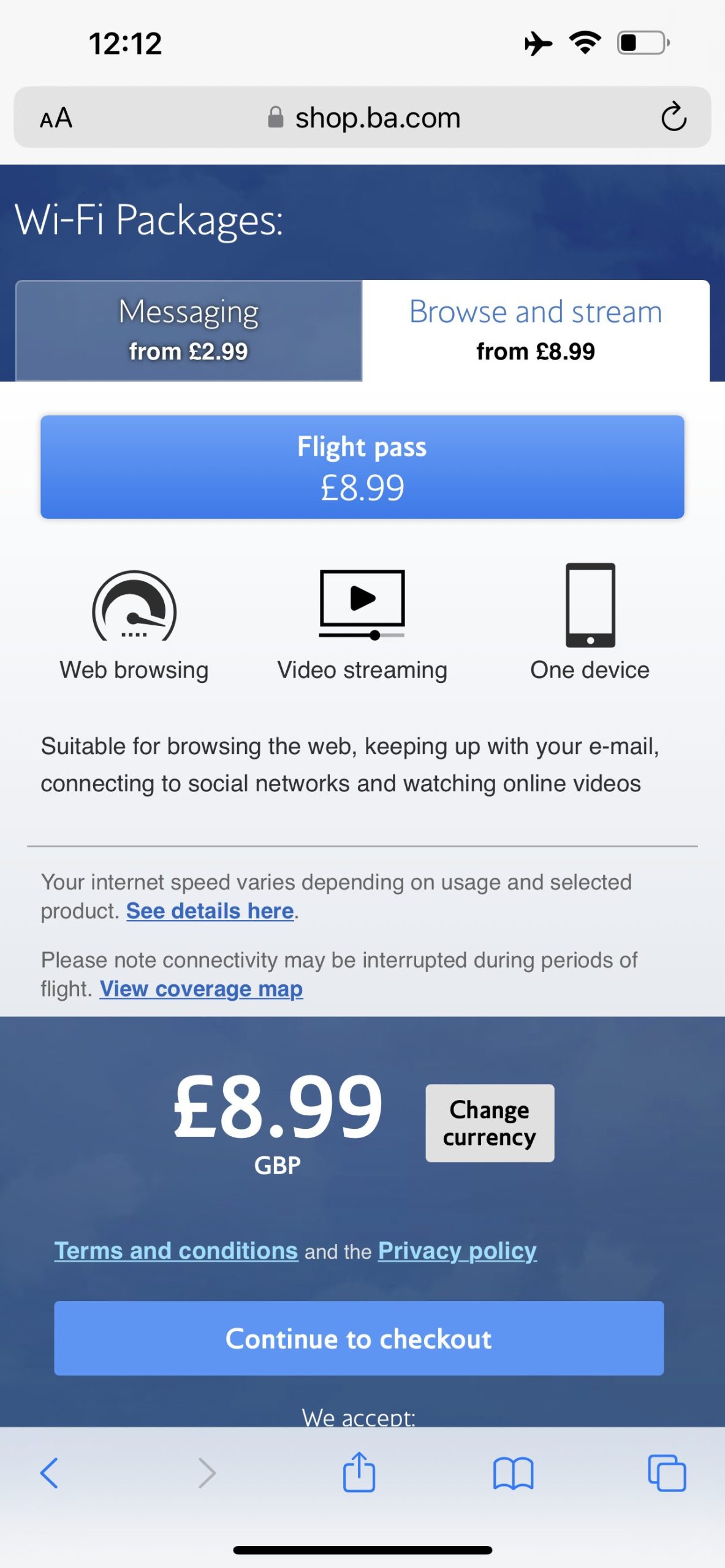Show open Safari tabs
Screen dimensions: 725x1568
coord(667,1473)
